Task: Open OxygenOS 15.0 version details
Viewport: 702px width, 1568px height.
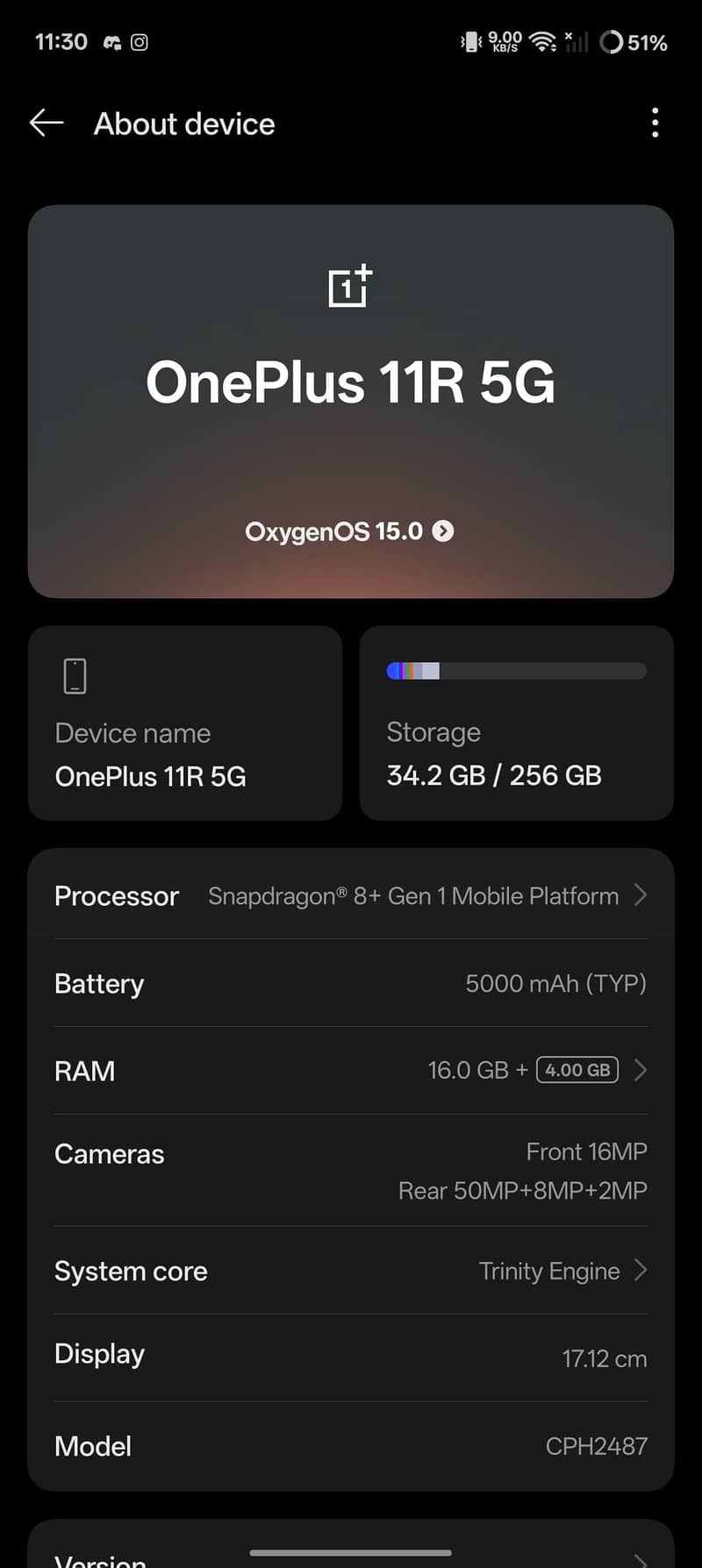Action: tap(349, 531)
